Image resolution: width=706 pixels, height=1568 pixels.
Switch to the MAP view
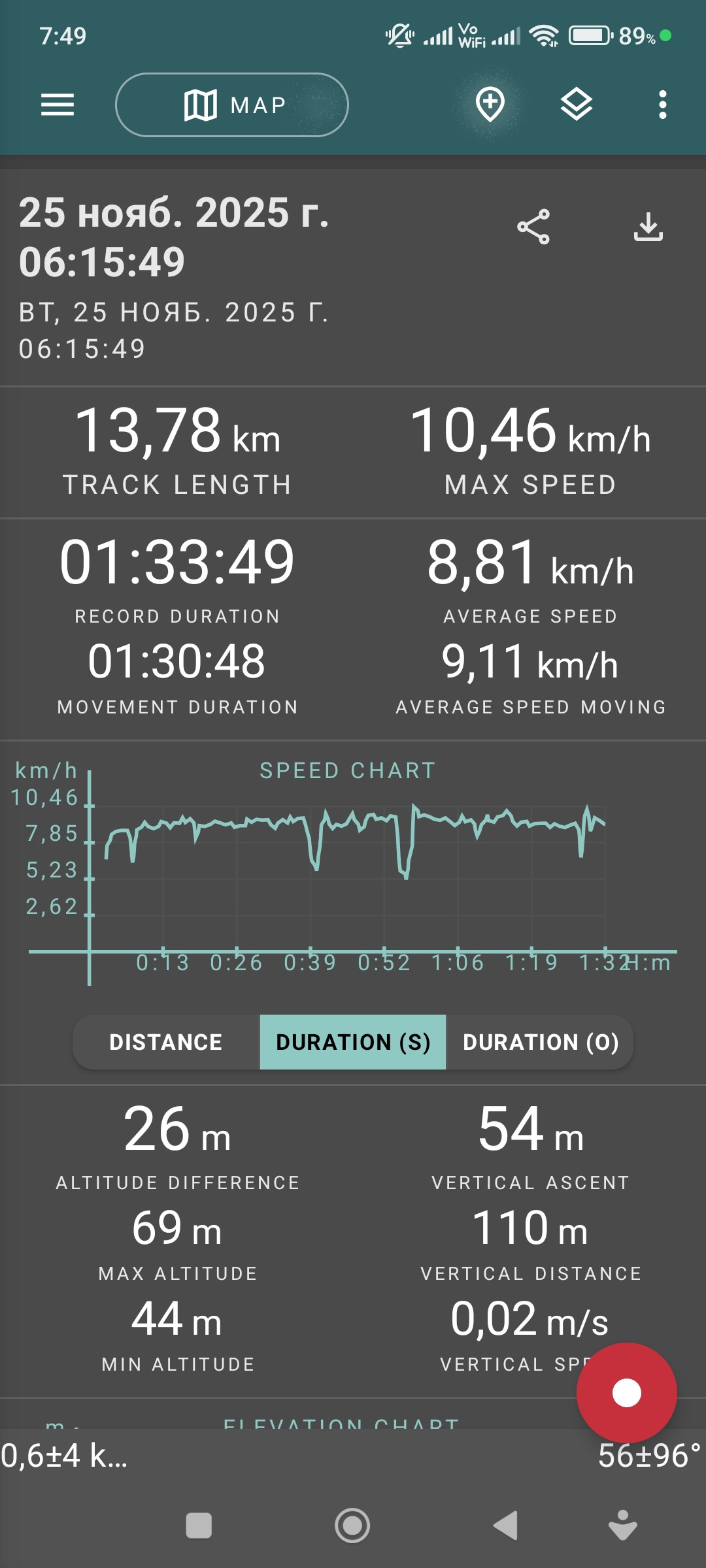(x=232, y=105)
